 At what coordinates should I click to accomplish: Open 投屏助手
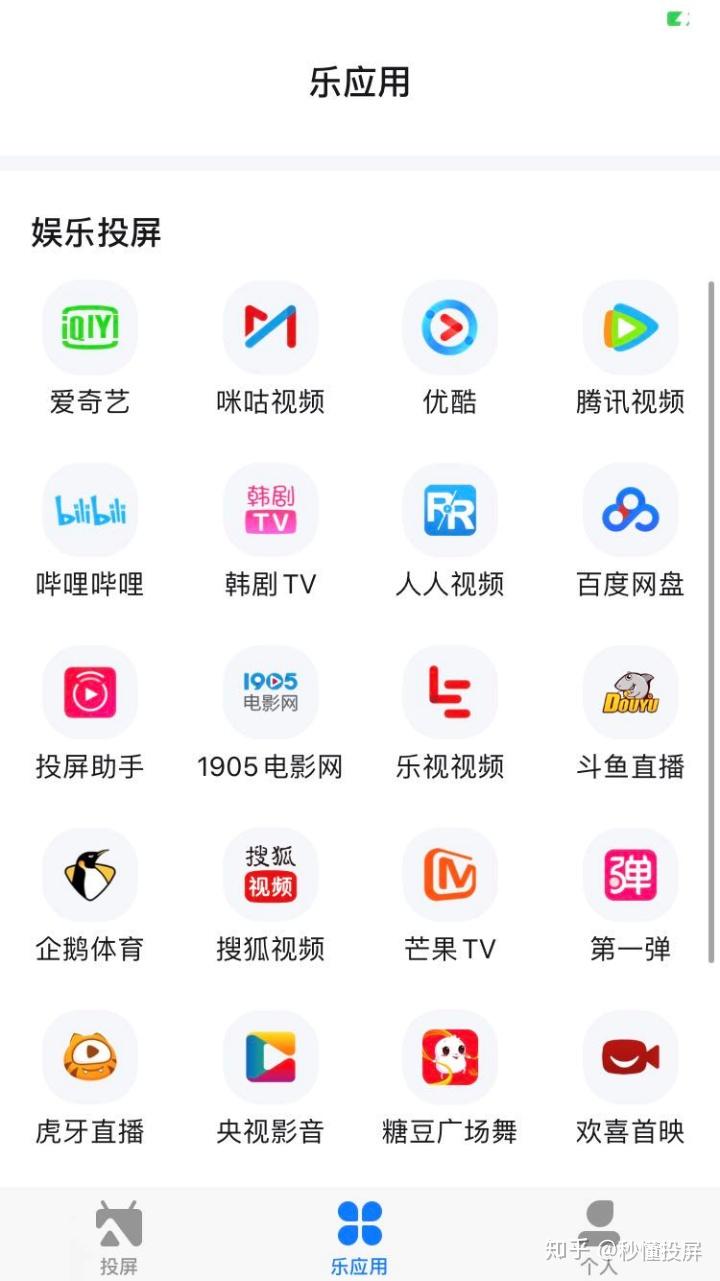[90, 693]
